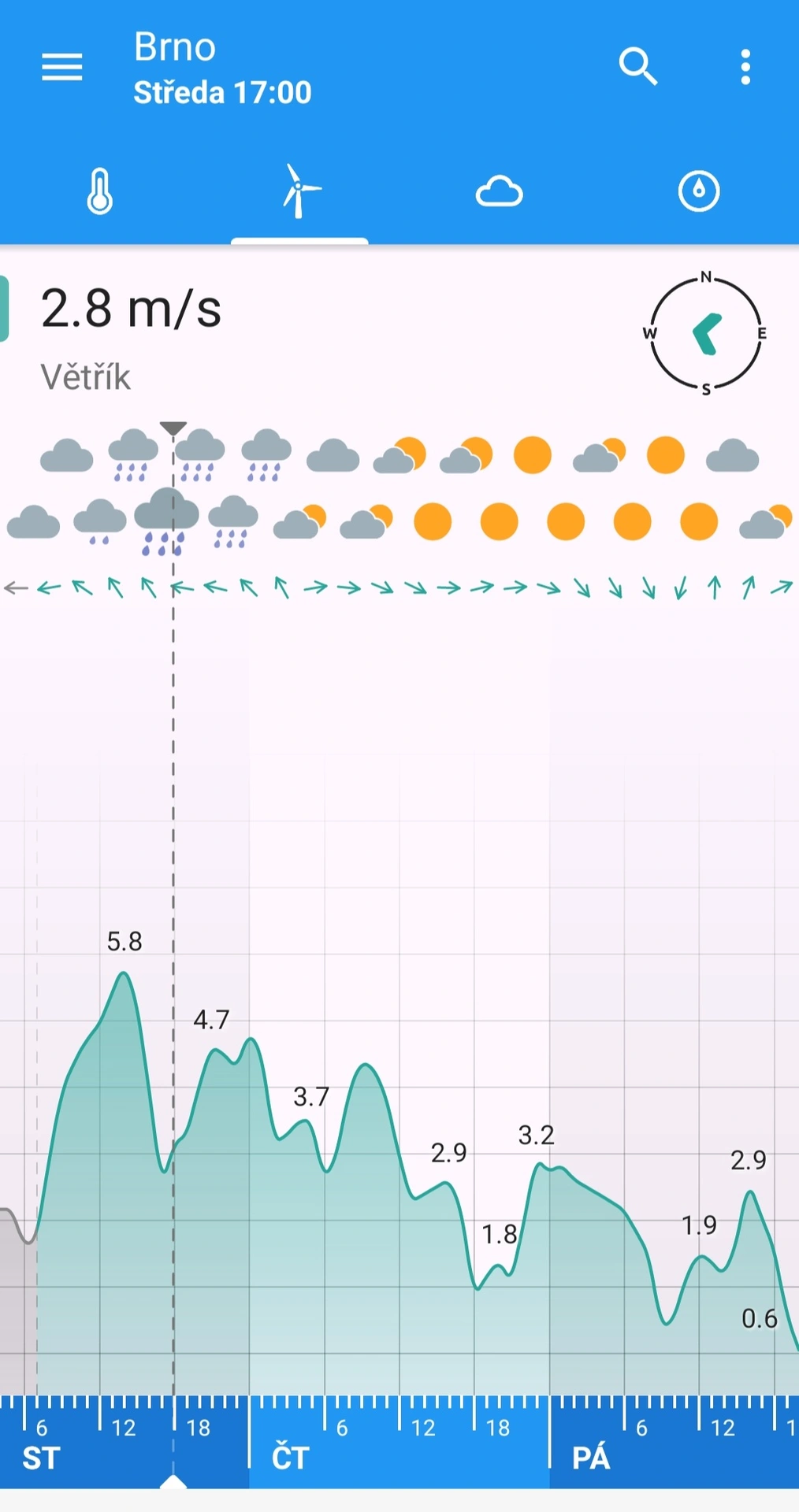Search for another location
Screen dimensions: 799x1512
637,66
